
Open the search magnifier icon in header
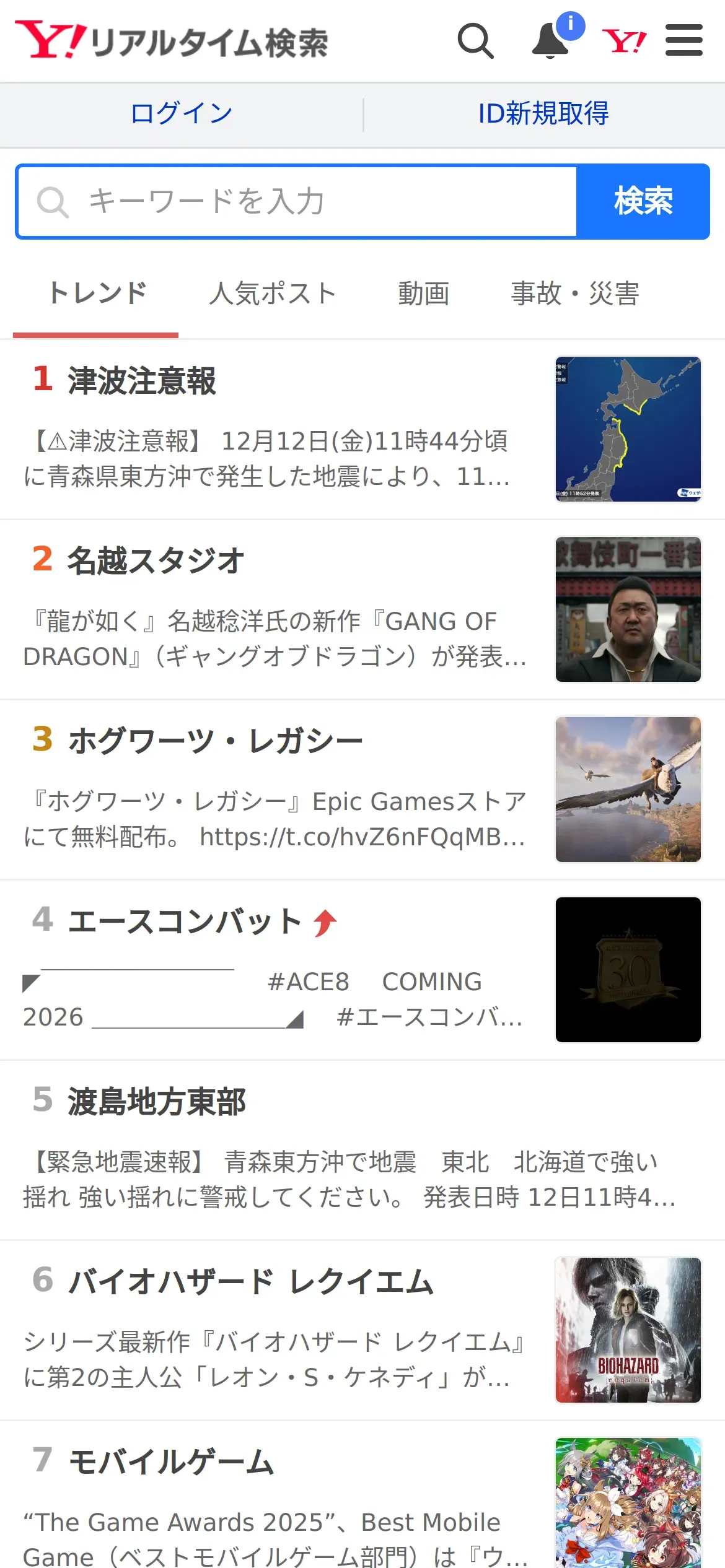[x=475, y=41]
